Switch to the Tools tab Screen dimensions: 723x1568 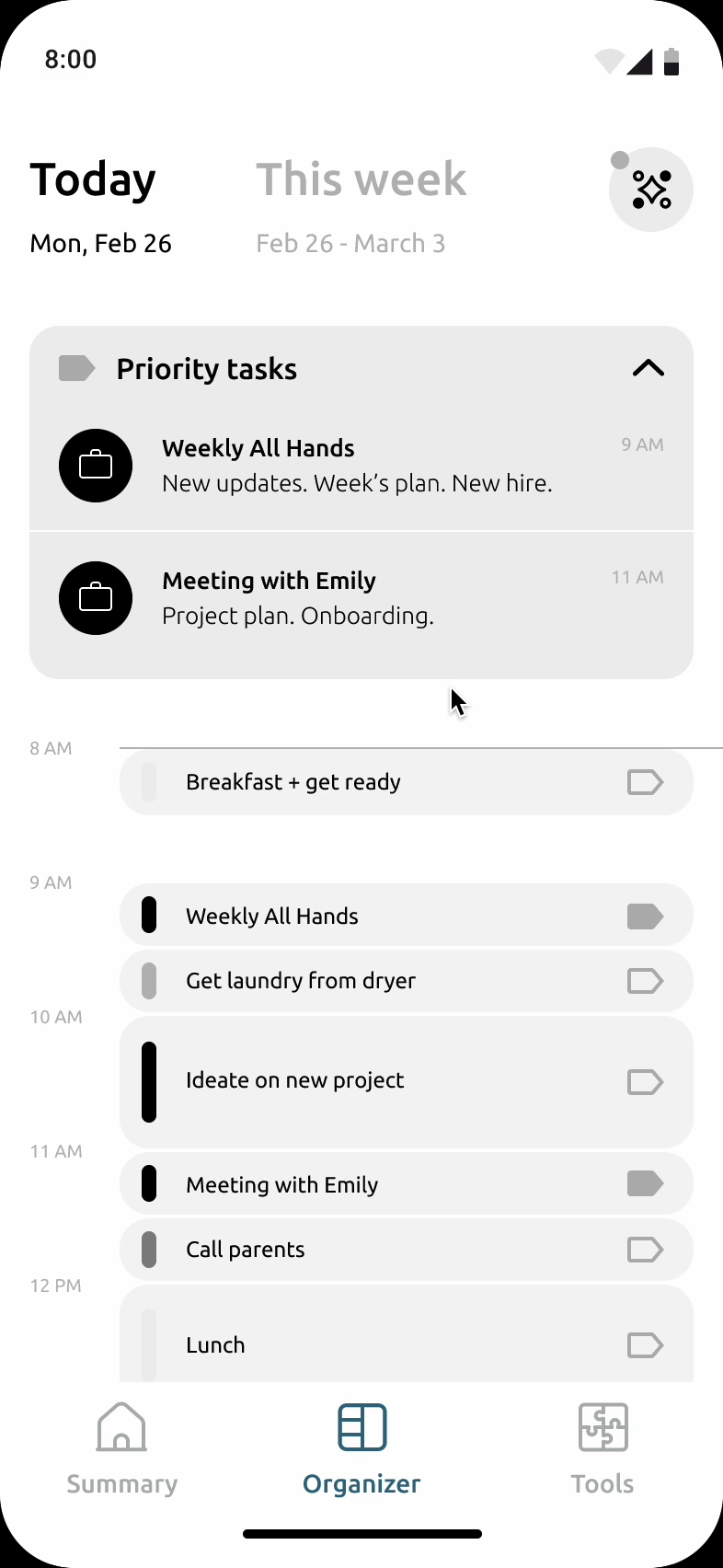point(602,1449)
